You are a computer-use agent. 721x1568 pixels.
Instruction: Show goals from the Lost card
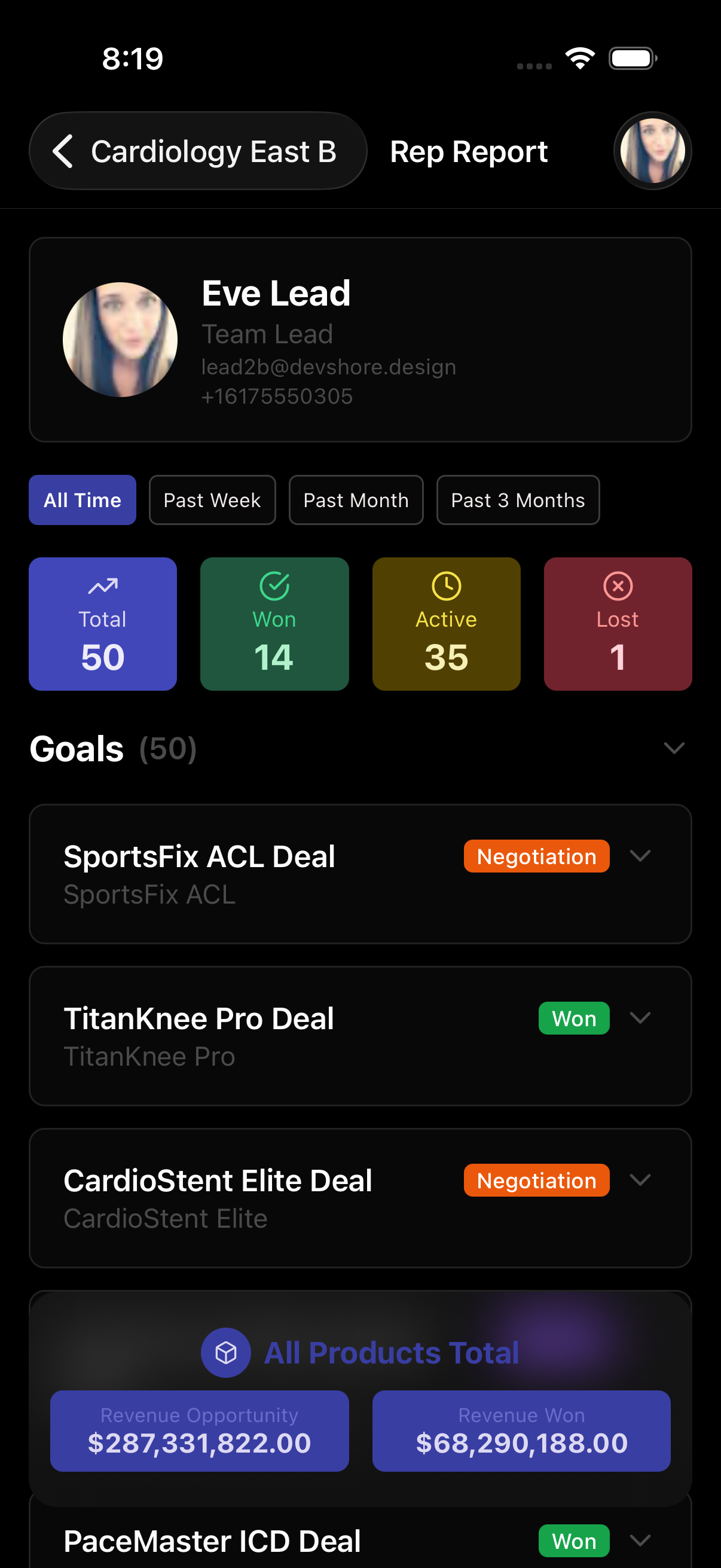[618, 624]
